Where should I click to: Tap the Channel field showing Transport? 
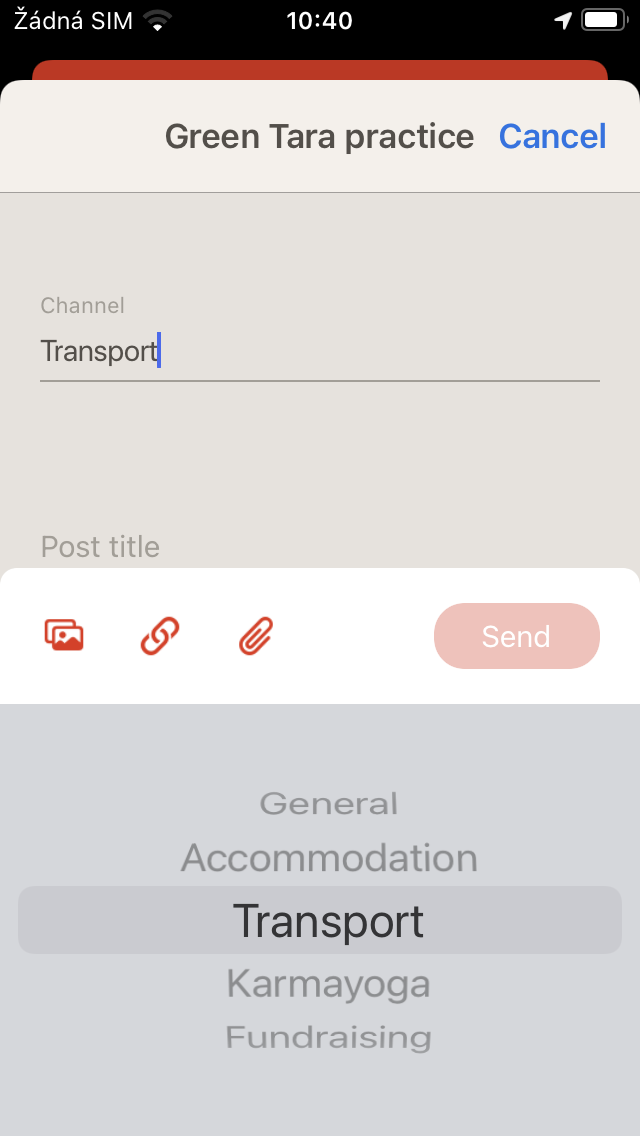(318, 351)
